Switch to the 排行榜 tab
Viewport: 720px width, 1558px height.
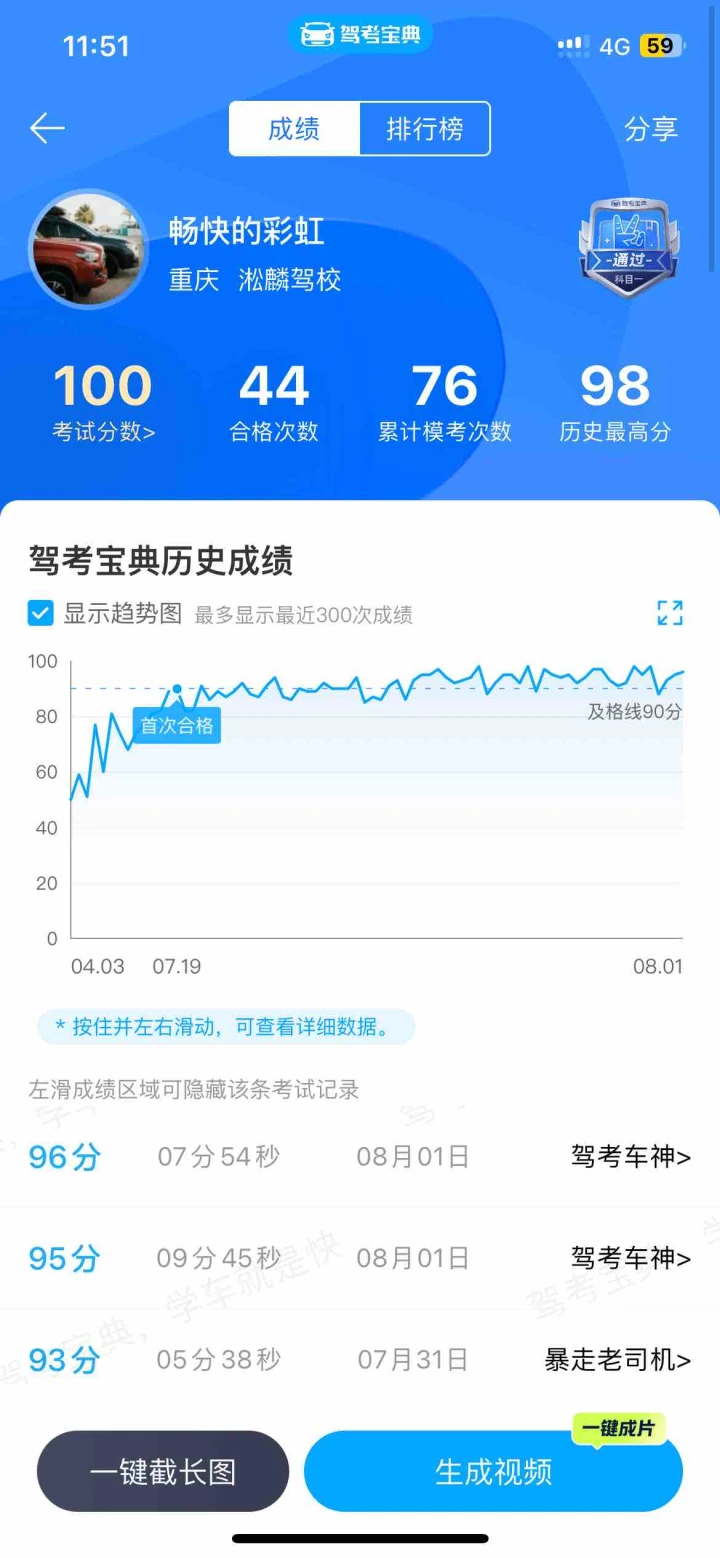pos(425,129)
